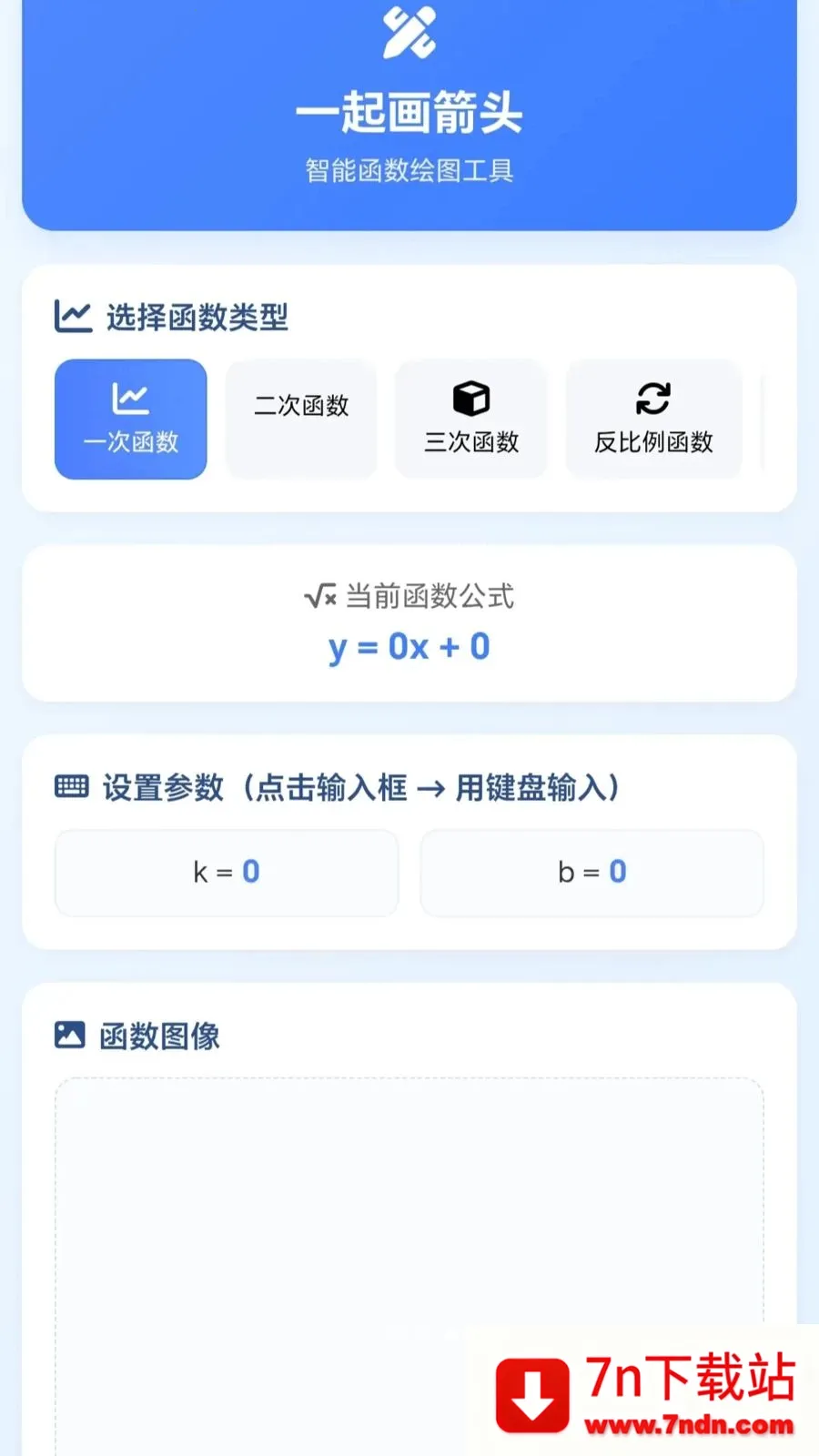Click the keyboard icon beside 设置参数
This screenshot has height=1456, width=819.
(x=70, y=787)
